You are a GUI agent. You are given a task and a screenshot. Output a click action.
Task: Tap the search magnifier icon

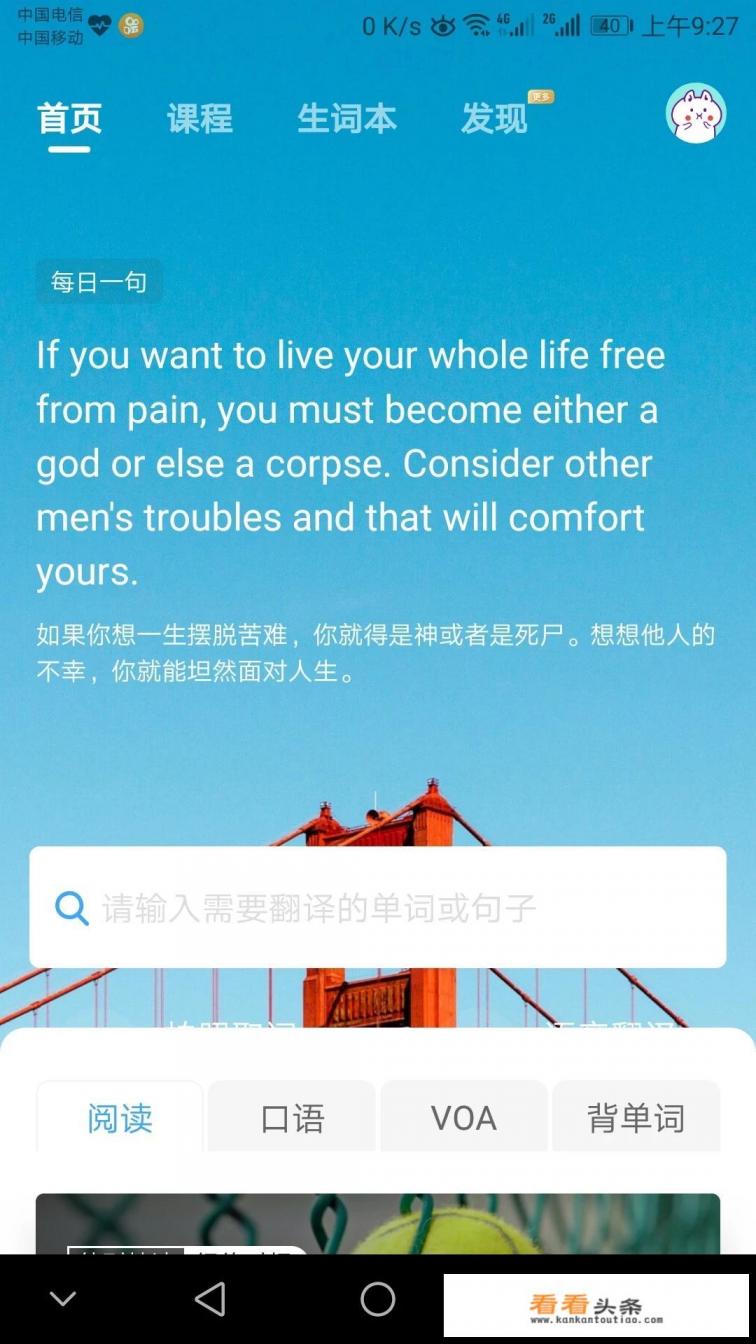point(70,909)
